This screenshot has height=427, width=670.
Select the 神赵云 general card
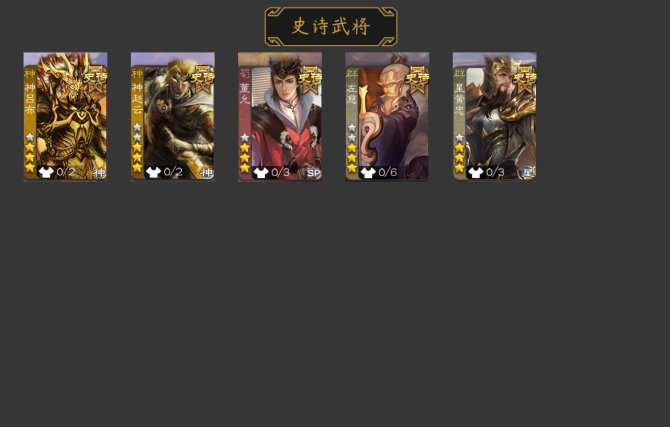click(x=172, y=116)
